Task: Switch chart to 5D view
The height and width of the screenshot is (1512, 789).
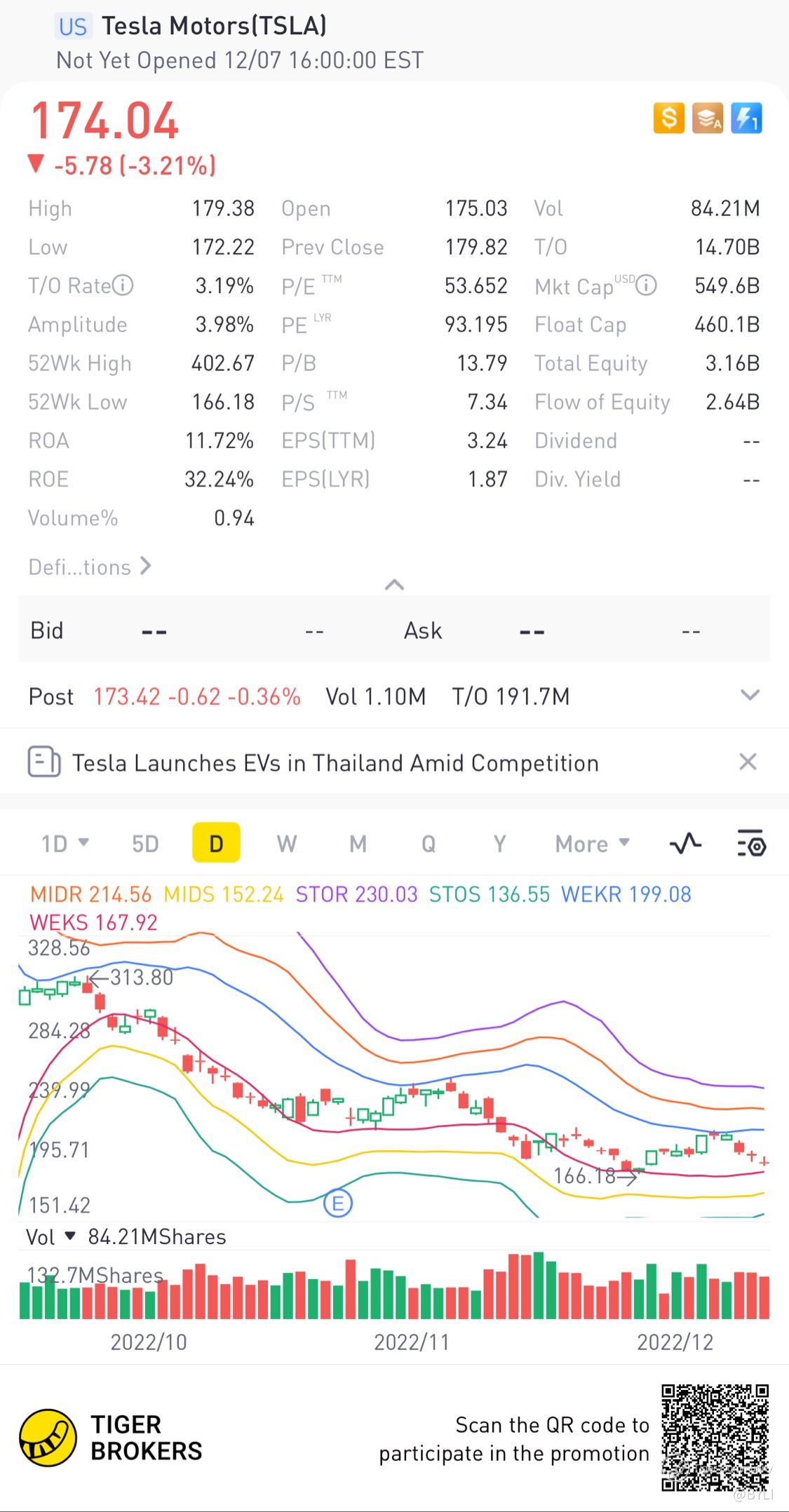Action: (145, 843)
